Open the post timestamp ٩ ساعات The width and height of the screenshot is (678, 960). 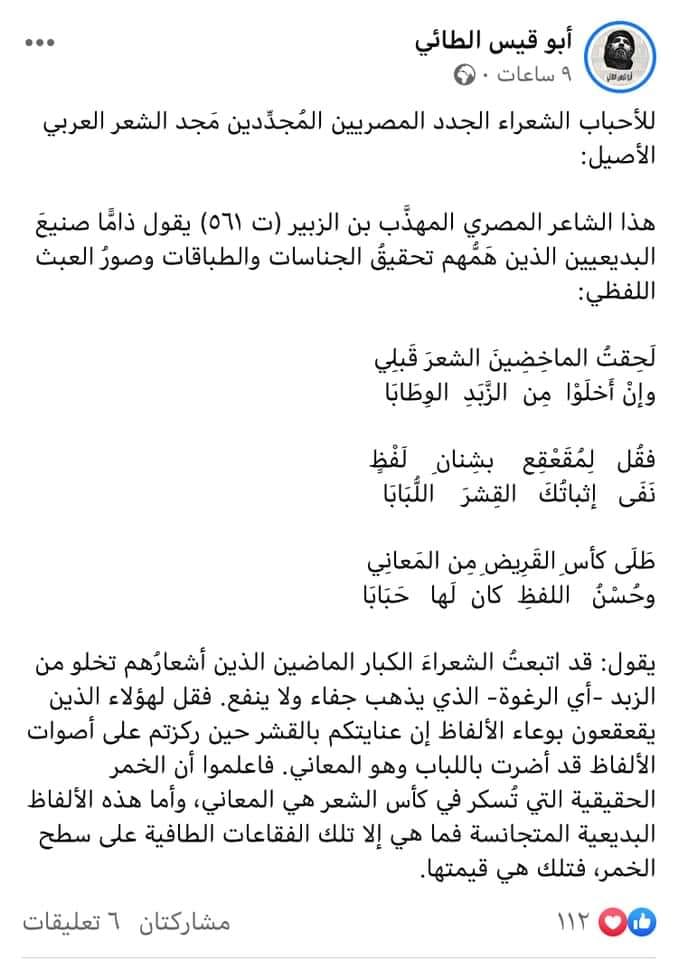tap(533, 75)
